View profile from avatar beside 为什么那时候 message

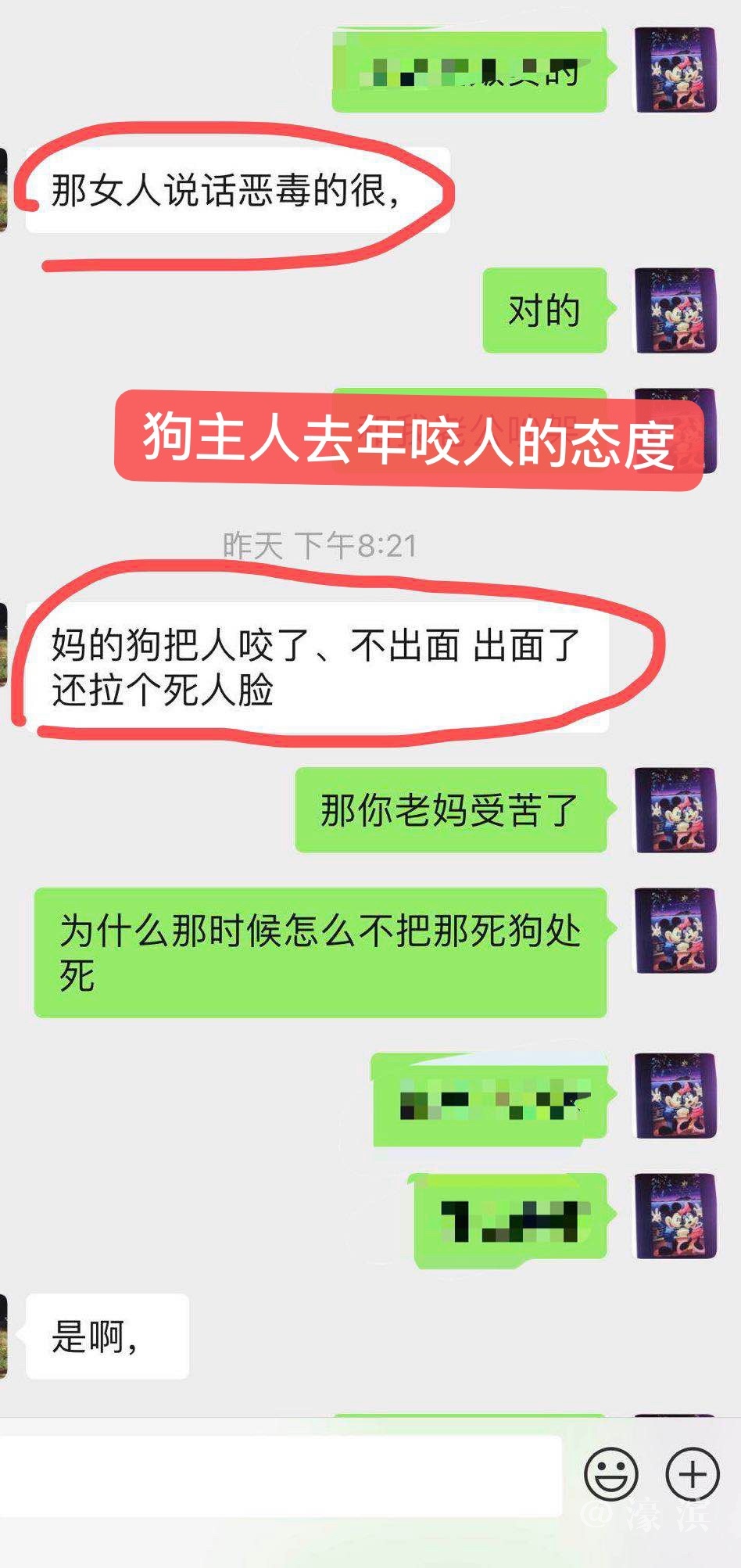[674, 931]
